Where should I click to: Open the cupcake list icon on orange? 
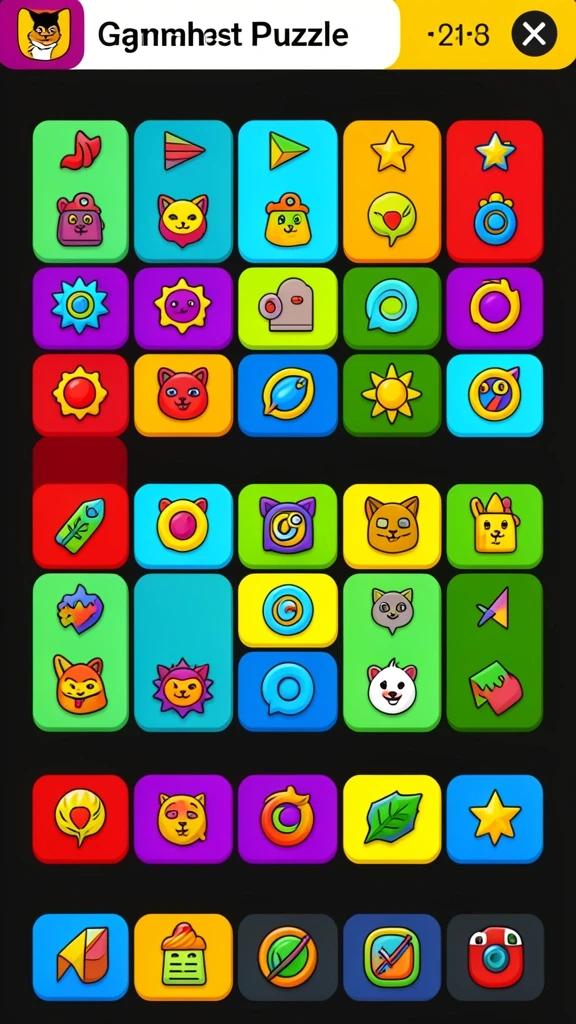tap(183, 957)
